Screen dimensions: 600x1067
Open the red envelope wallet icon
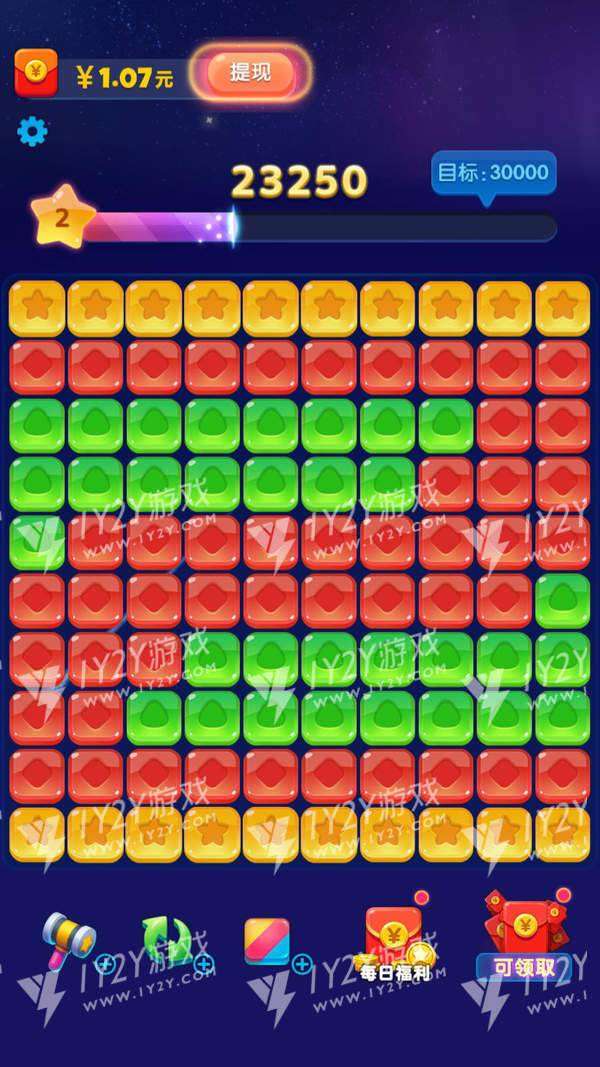36,73
